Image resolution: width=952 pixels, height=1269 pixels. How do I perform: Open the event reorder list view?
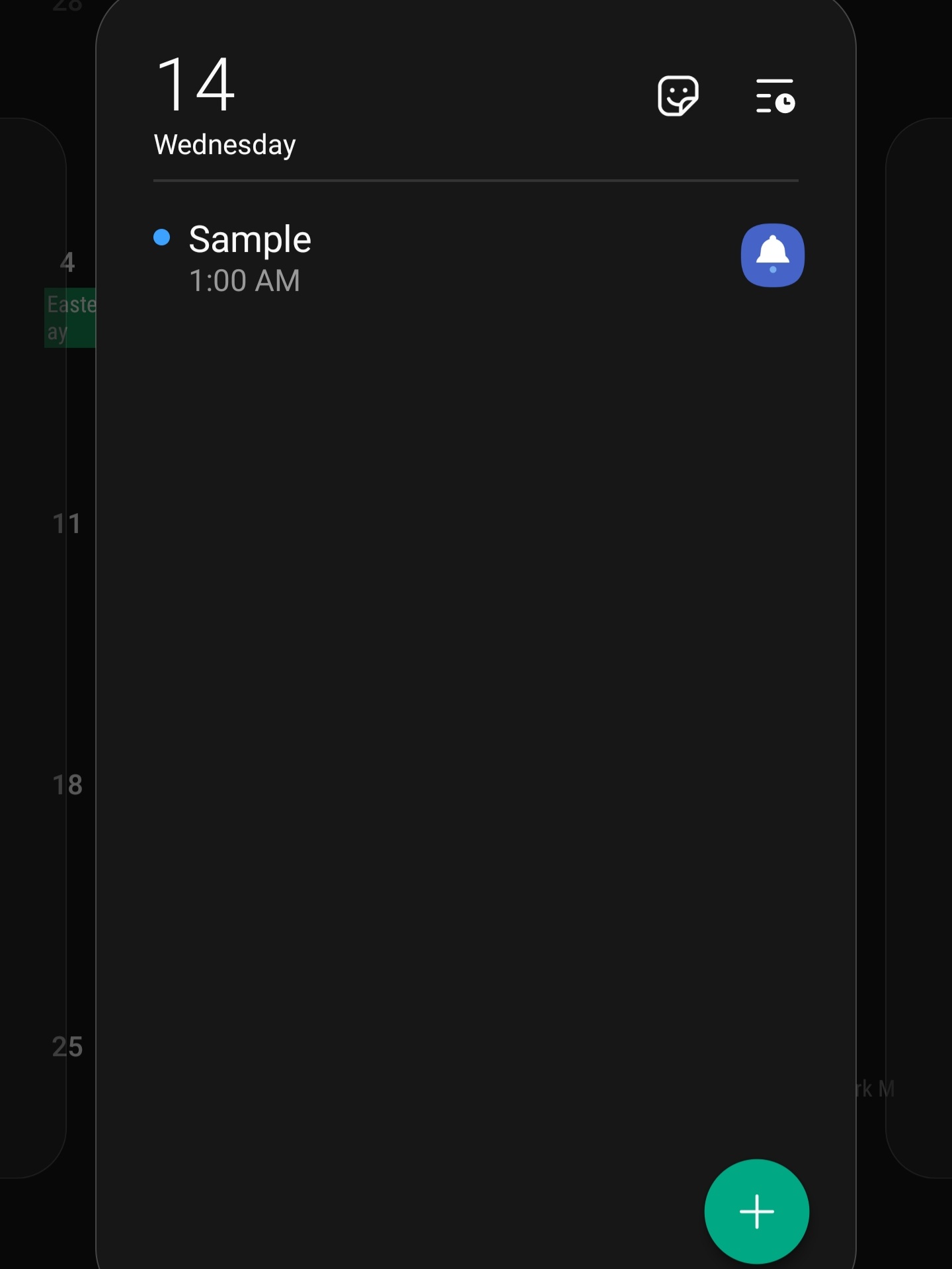775,96
